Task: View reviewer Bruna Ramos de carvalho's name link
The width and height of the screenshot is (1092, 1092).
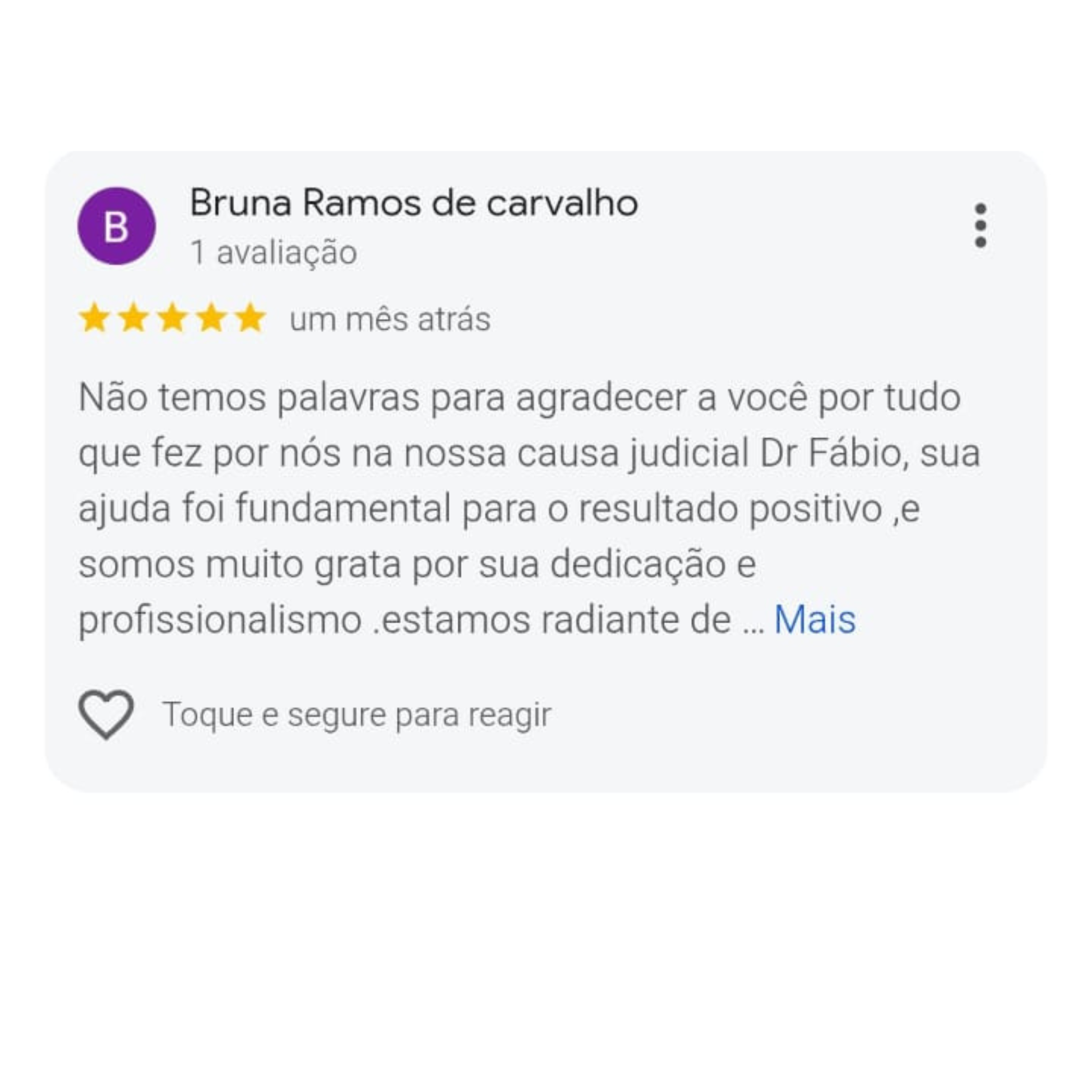Action: pyautogui.click(x=414, y=203)
